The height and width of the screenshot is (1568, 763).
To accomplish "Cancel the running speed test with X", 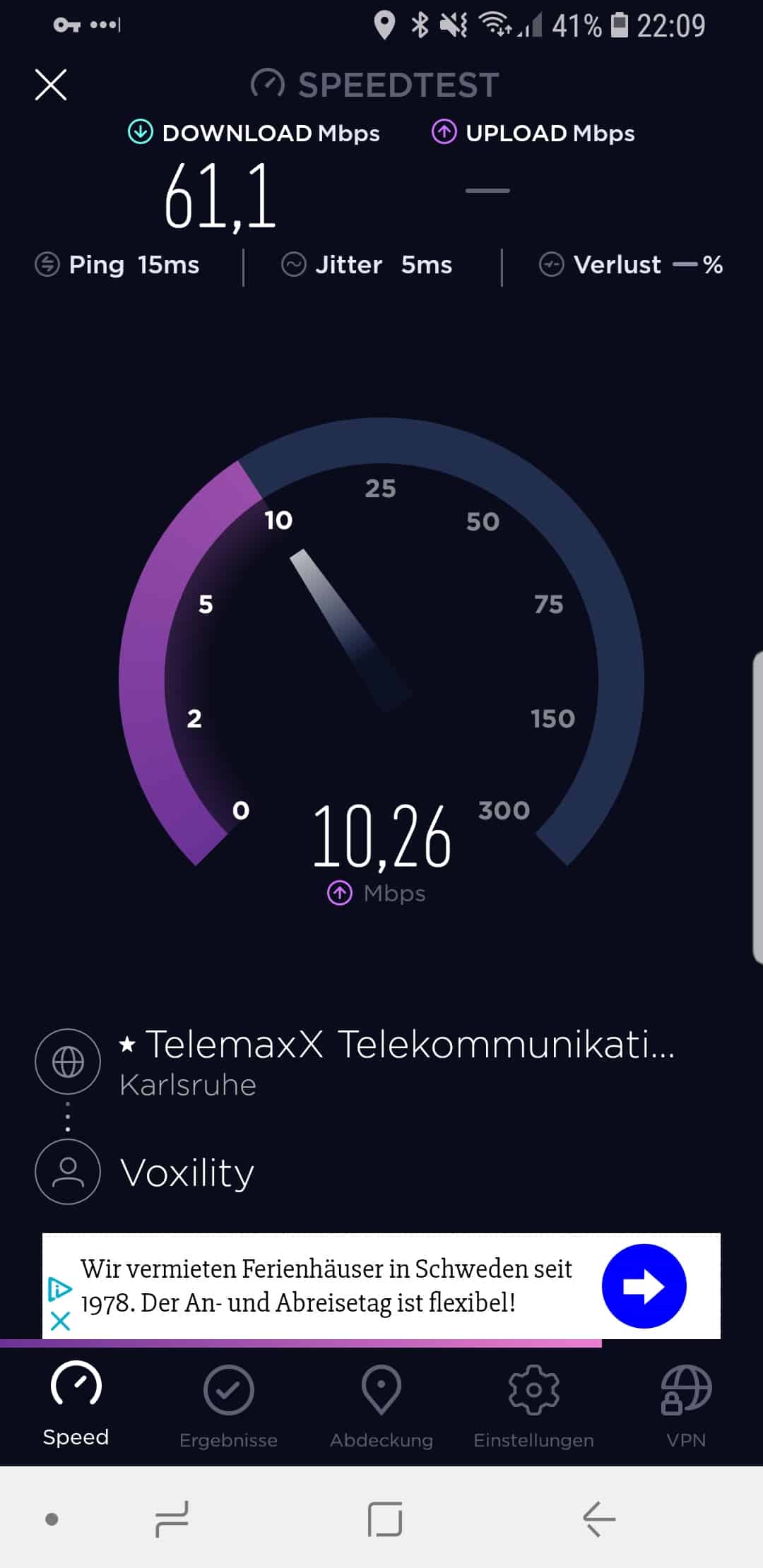I will 51,85.
